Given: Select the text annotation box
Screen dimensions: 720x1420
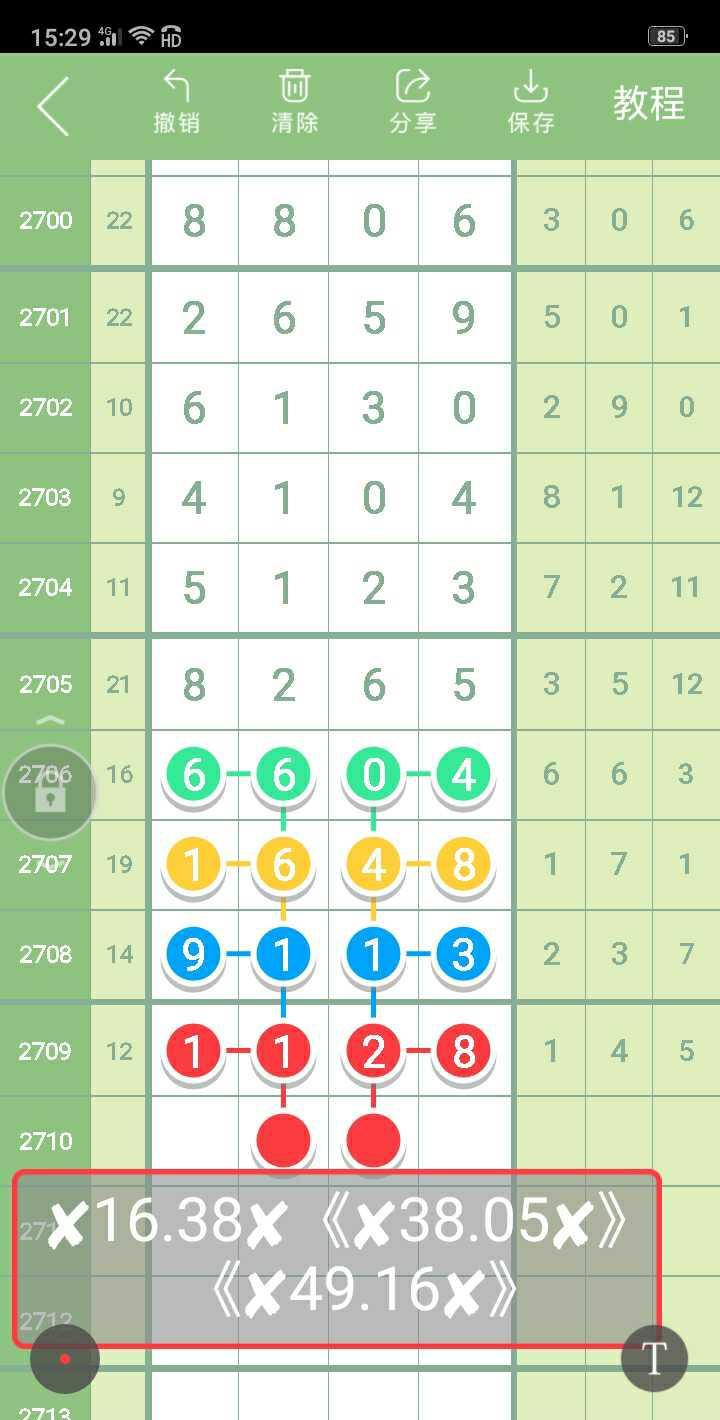Looking at the screenshot, I should tap(336, 1258).
